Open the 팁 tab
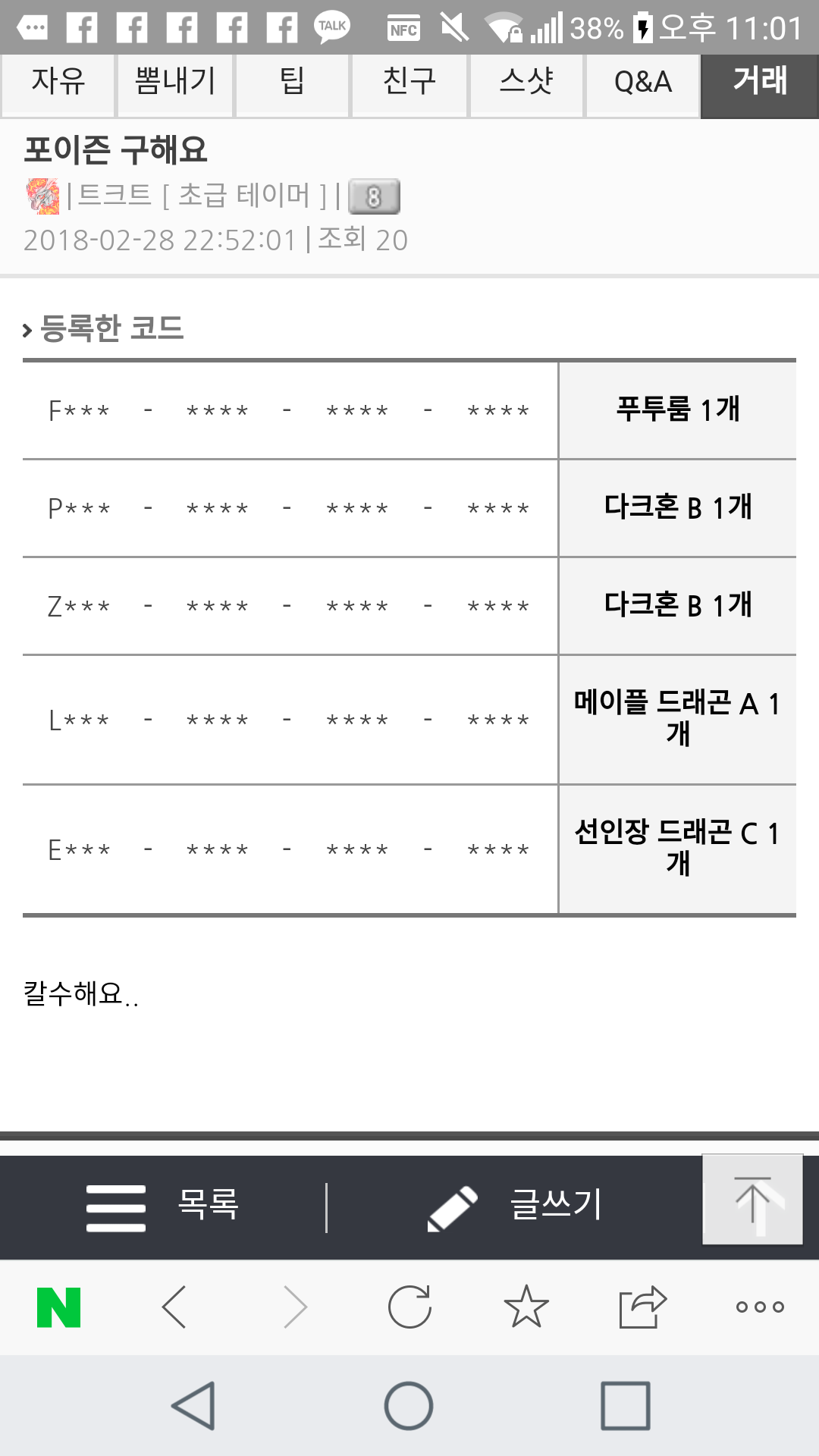Image resolution: width=819 pixels, height=1456 pixels. click(x=292, y=82)
